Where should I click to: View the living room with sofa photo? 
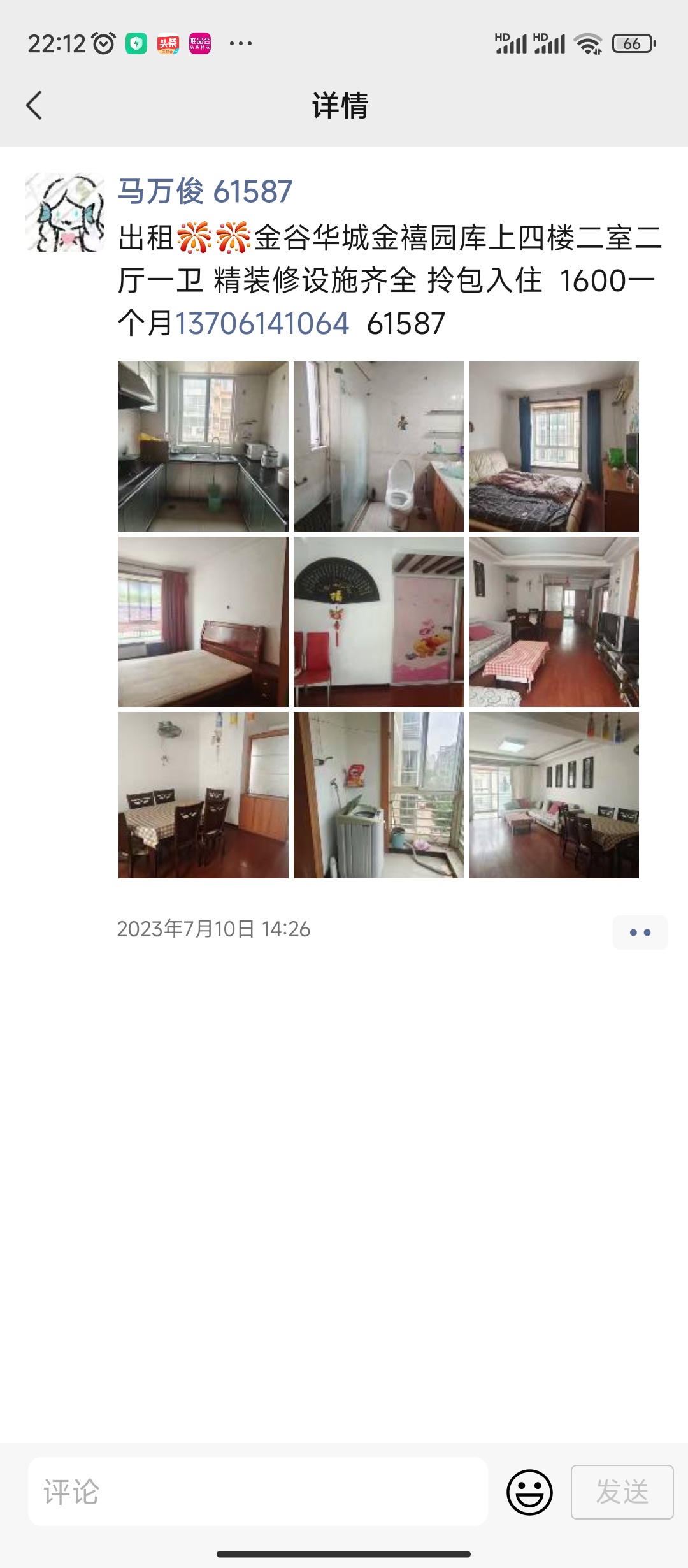click(554, 795)
